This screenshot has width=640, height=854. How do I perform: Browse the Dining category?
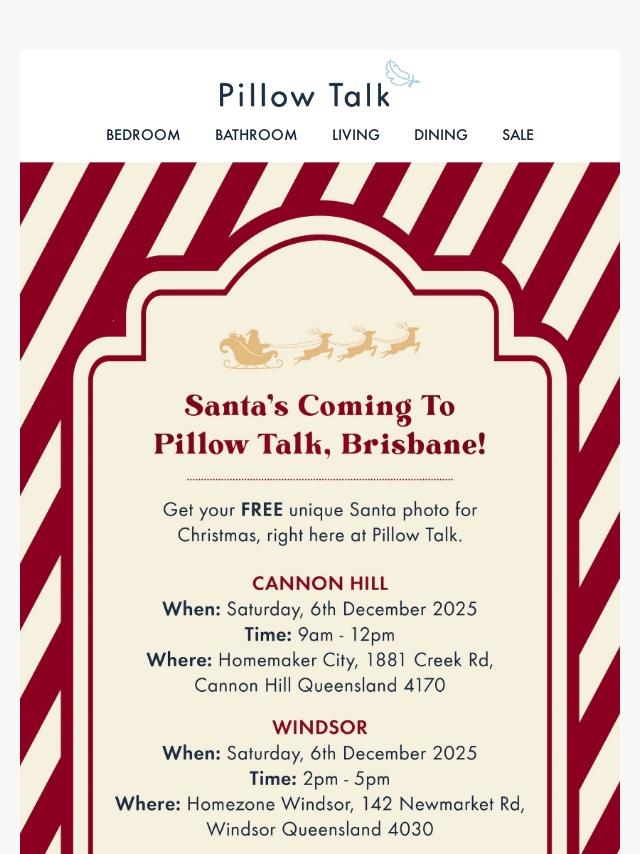pos(440,135)
